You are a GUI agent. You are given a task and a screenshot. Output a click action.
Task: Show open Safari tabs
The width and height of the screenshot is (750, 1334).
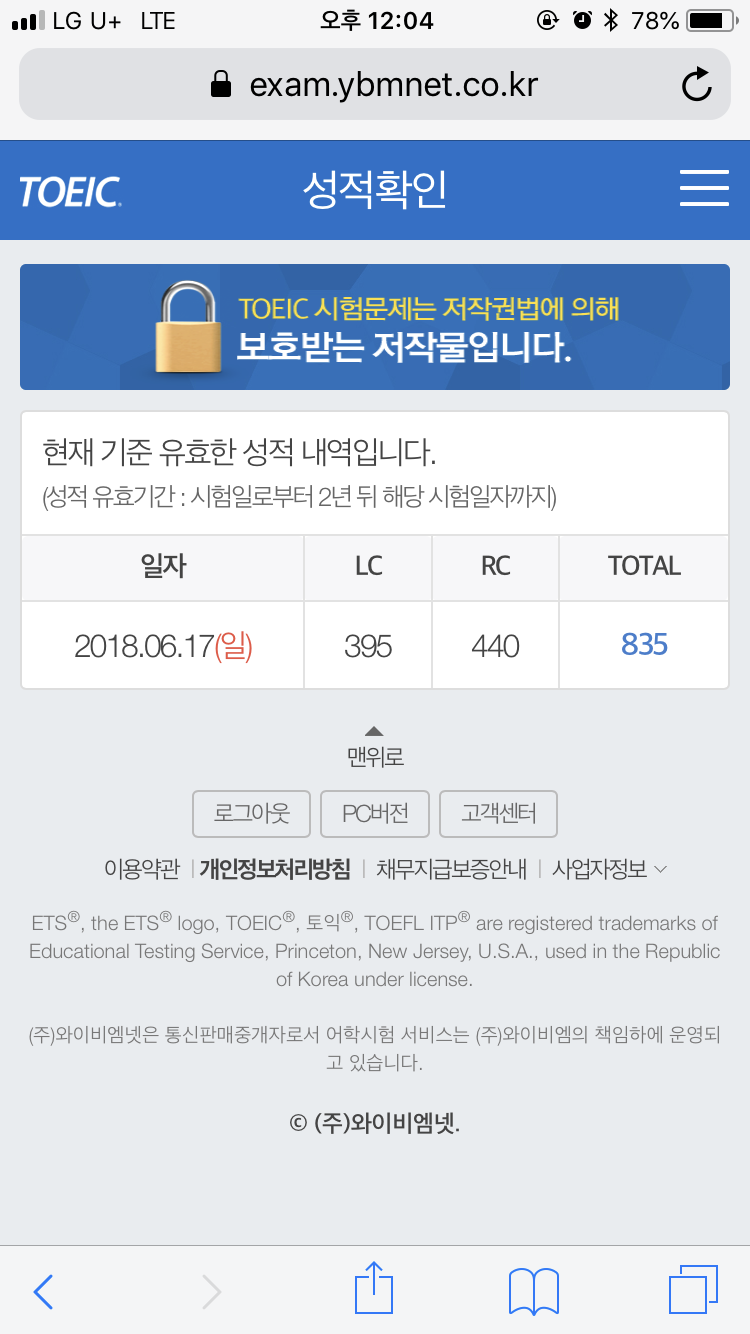pos(693,1290)
